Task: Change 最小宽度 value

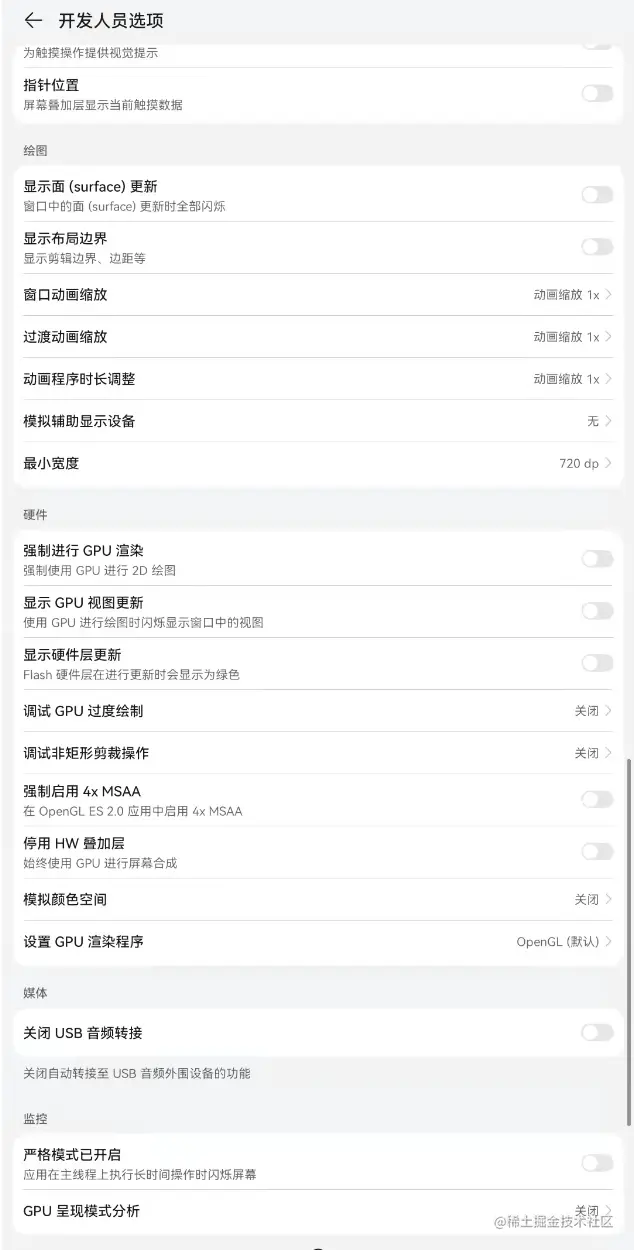Action: pos(316,463)
